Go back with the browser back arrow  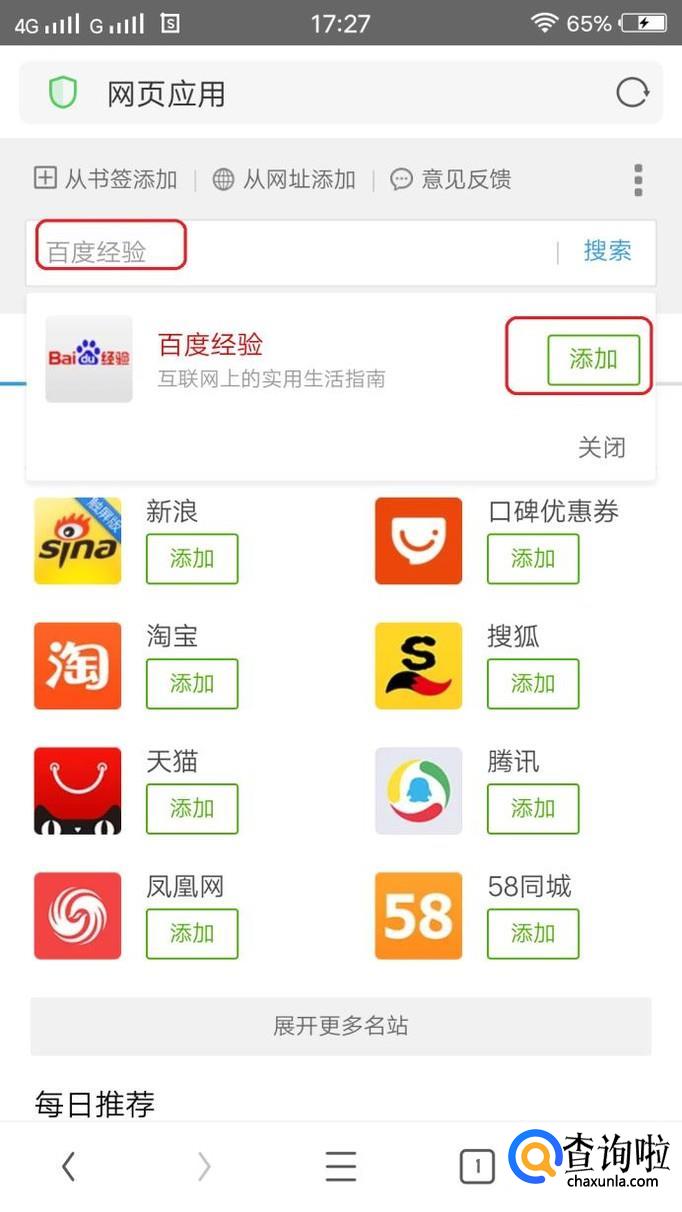click(68, 1166)
